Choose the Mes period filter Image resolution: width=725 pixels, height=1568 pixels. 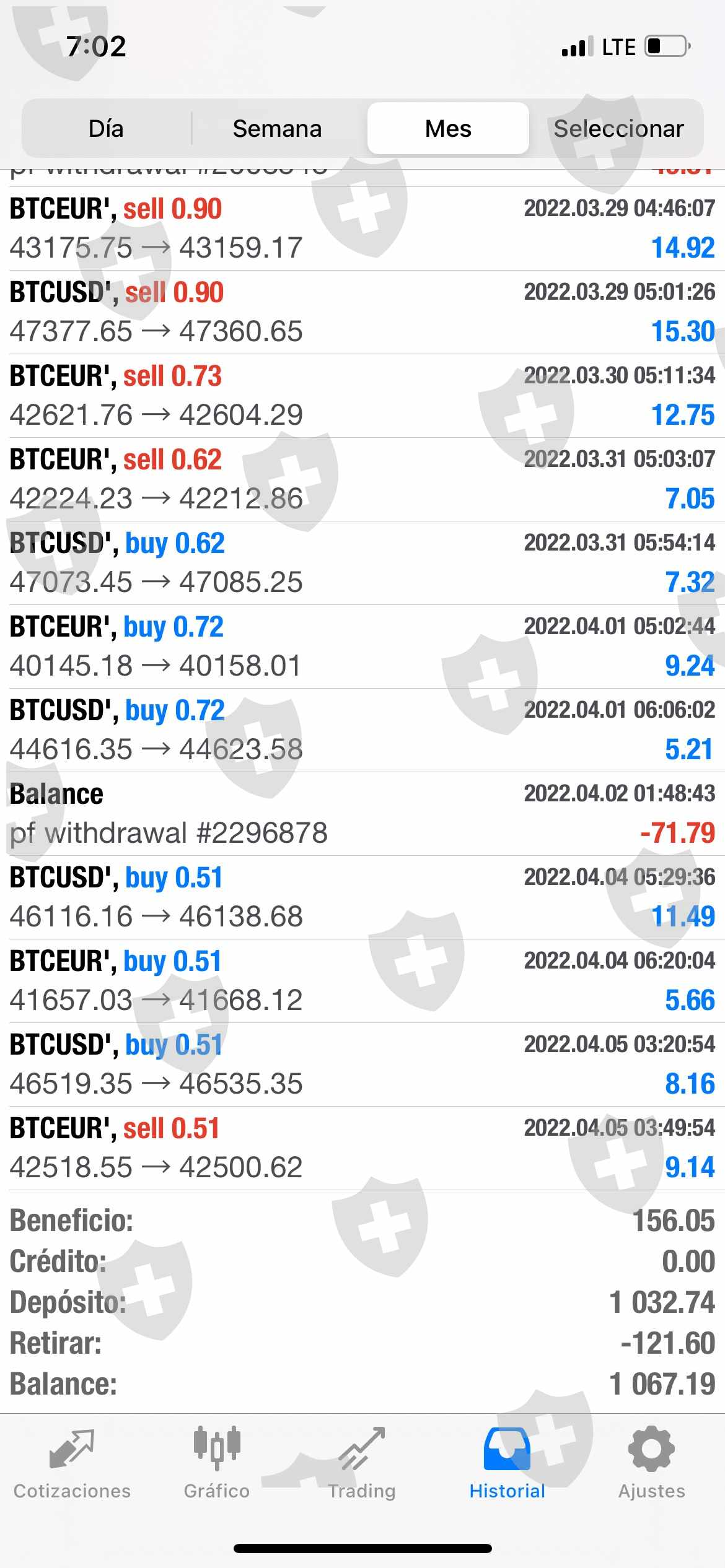pos(448,129)
